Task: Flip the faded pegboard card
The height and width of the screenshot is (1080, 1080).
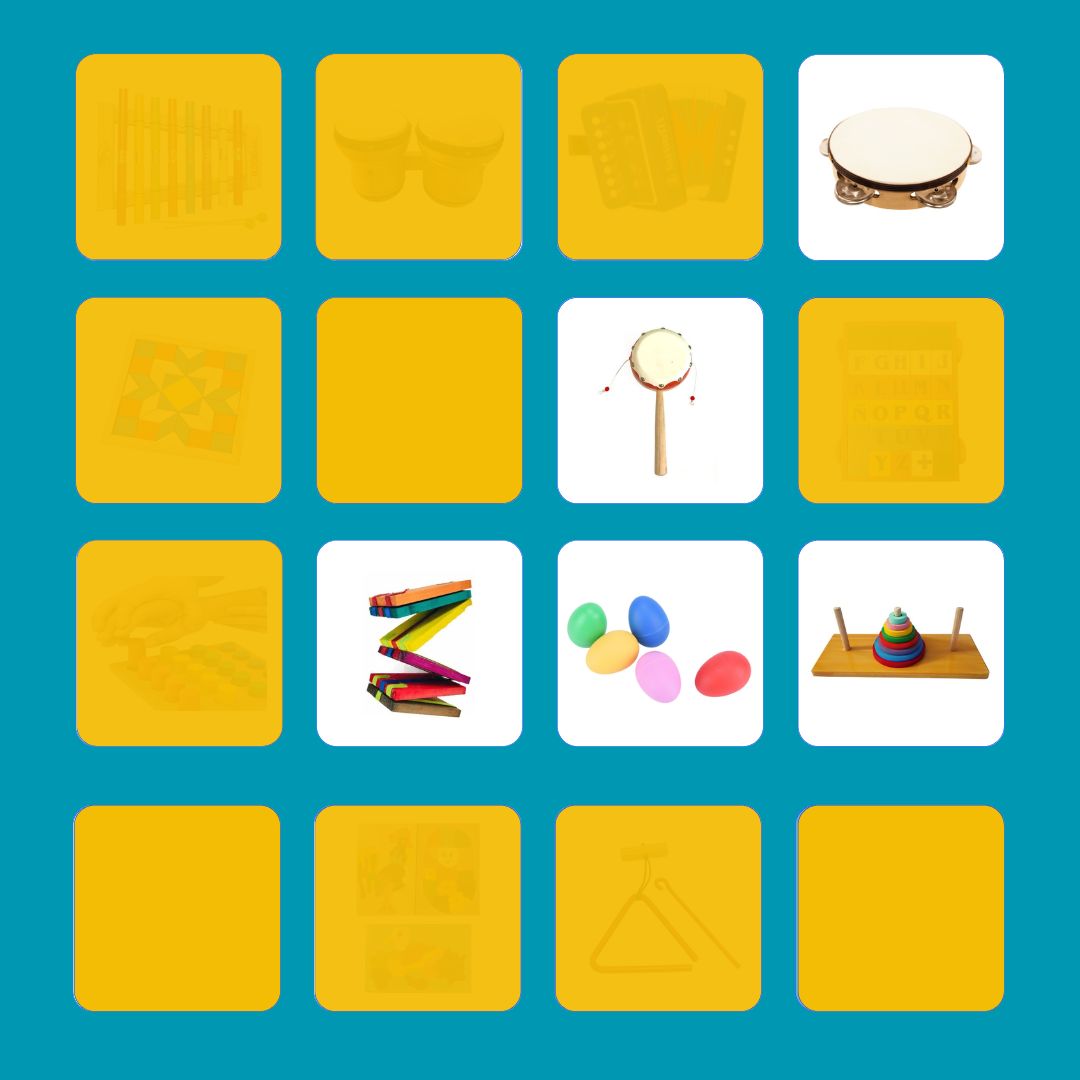Action: 178,643
